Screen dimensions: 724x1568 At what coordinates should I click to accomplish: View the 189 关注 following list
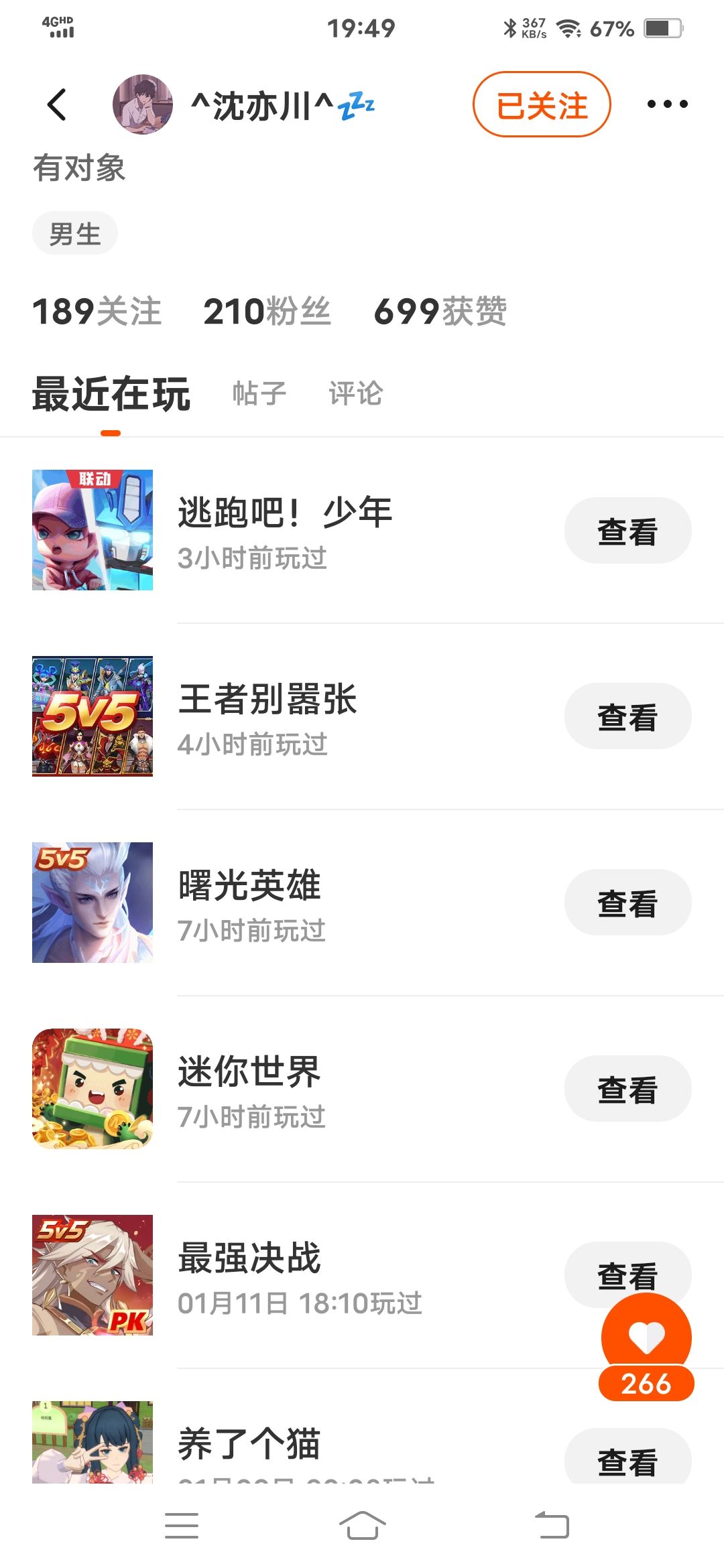pyautogui.click(x=97, y=312)
